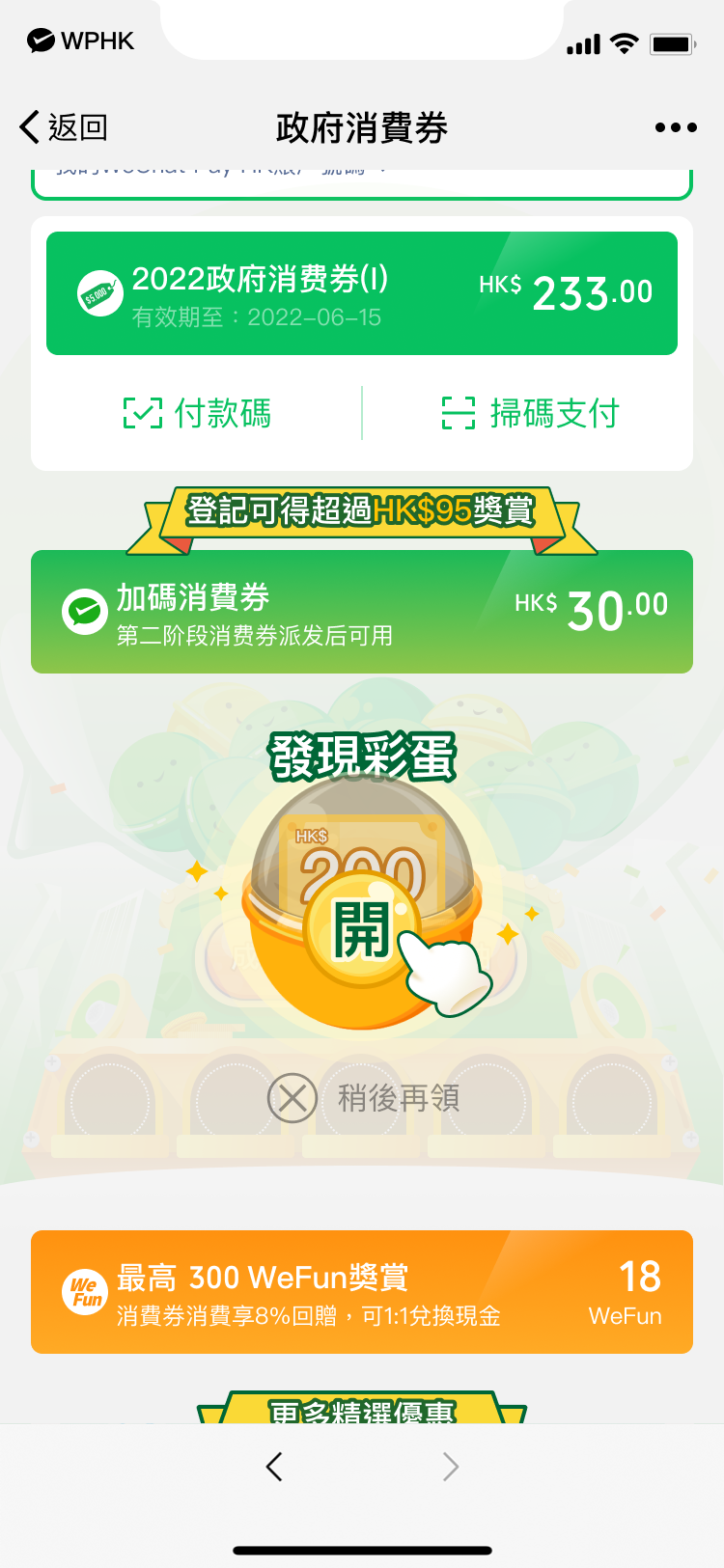Go back using the 返回 button
Viewport: 724px width, 1568px height.
tap(64, 127)
